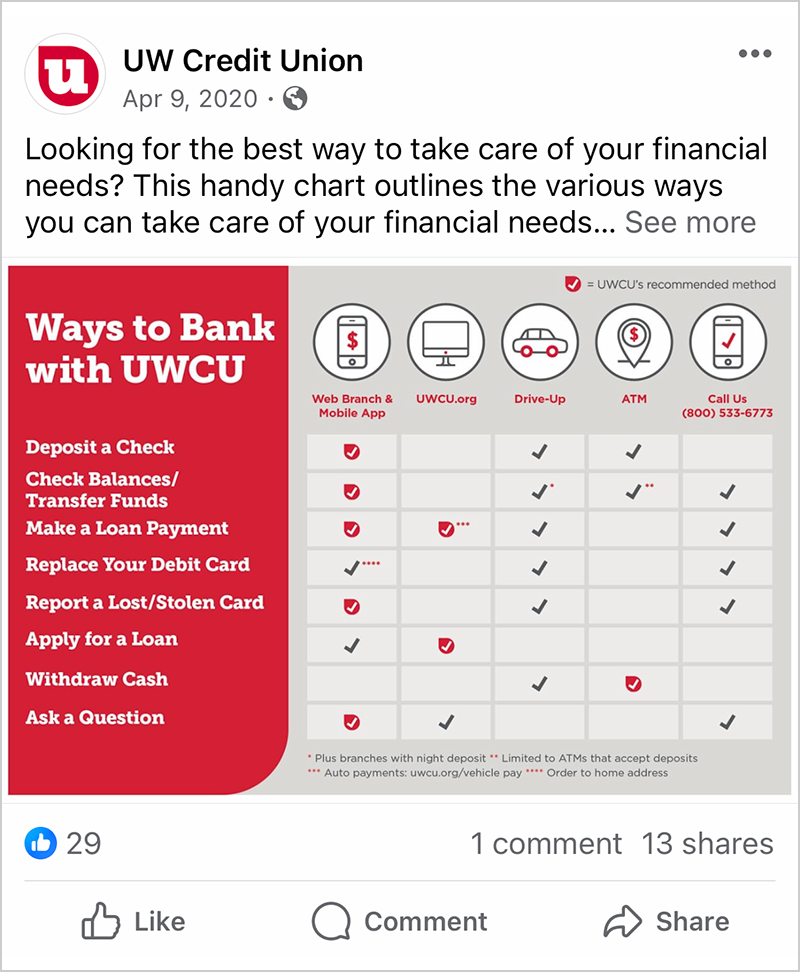View the 29 reactions on this post
Image resolution: width=800 pixels, height=972 pixels.
[63, 844]
